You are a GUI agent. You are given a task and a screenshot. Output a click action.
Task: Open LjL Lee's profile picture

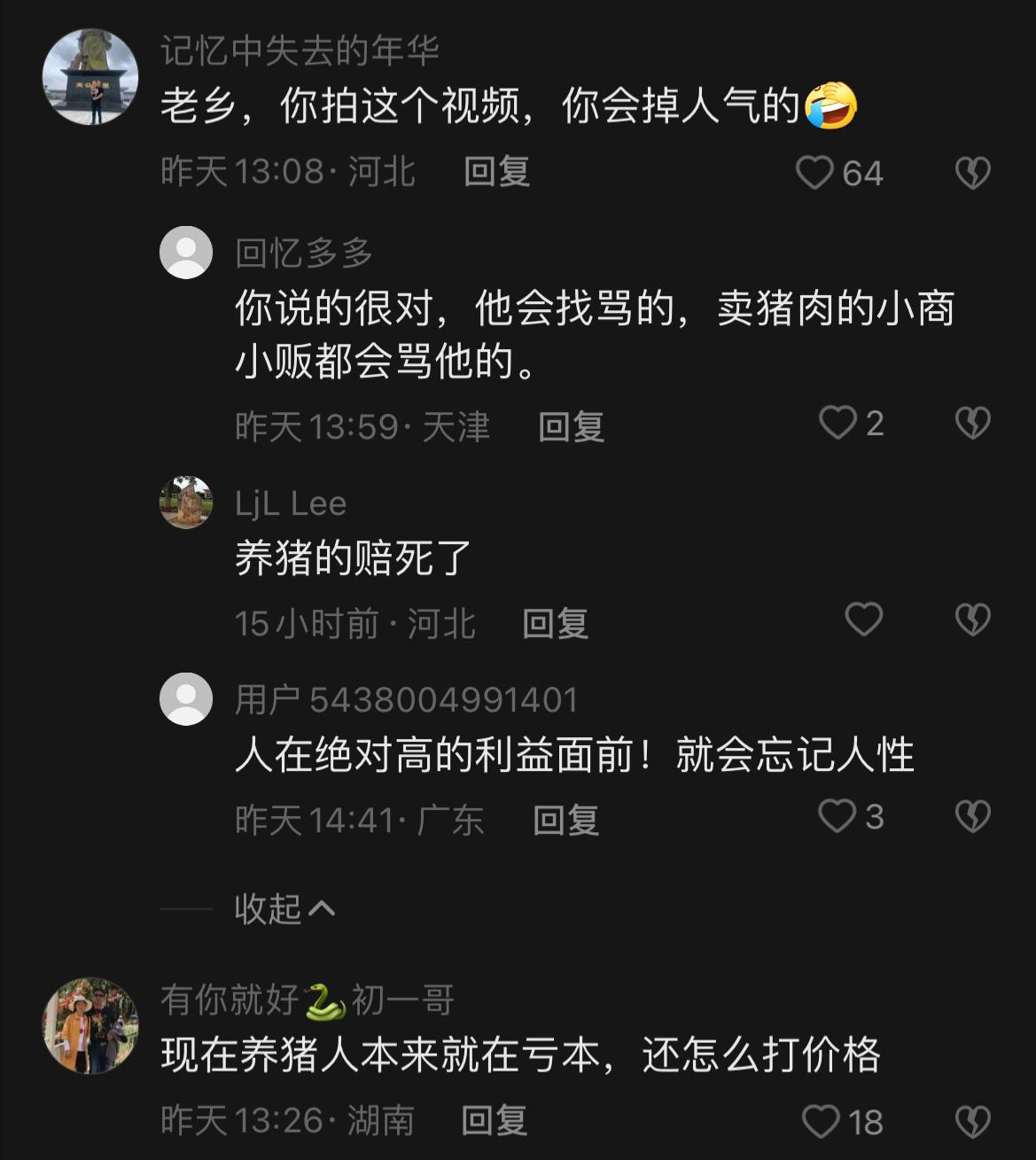point(185,502)
